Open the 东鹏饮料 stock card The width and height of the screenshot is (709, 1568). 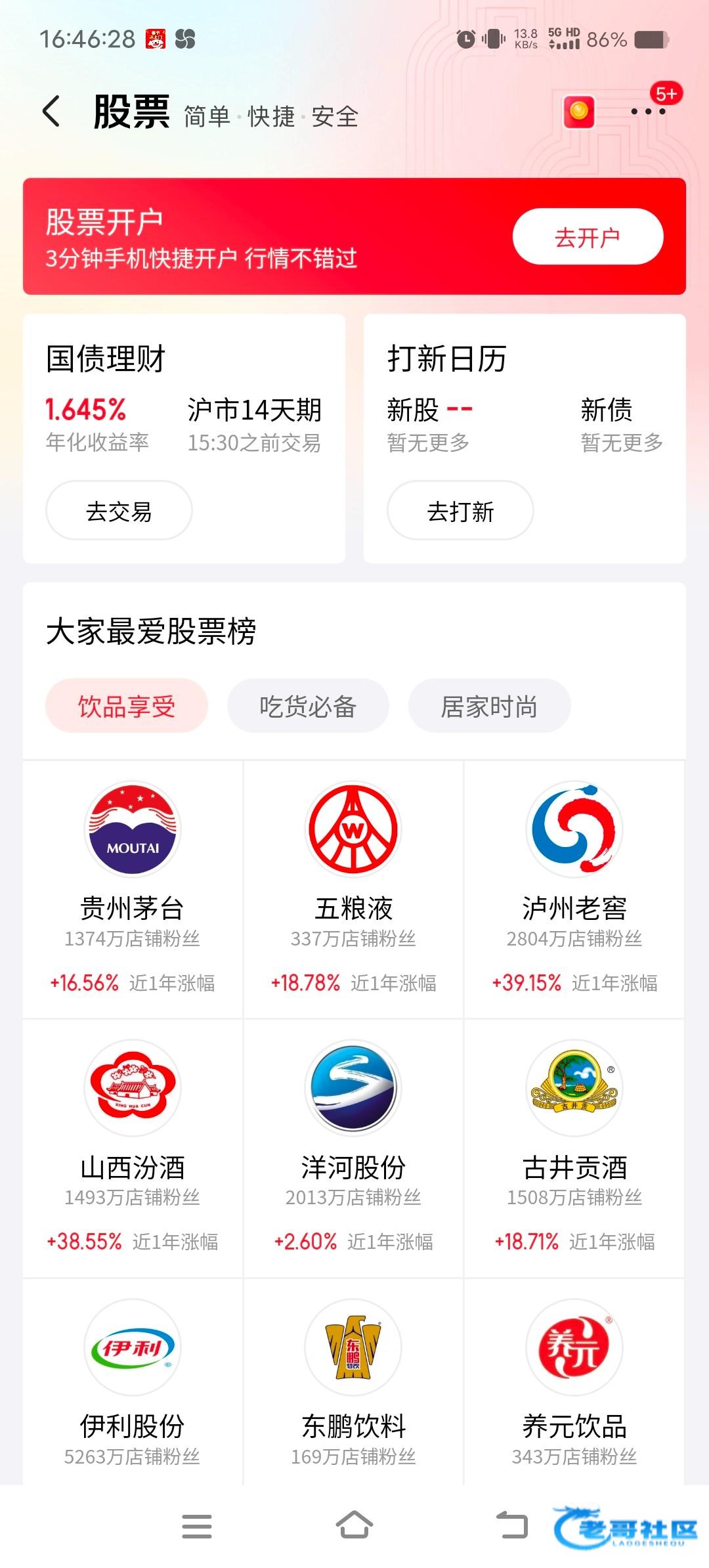pyautogui.click(x=353, y=1385)
